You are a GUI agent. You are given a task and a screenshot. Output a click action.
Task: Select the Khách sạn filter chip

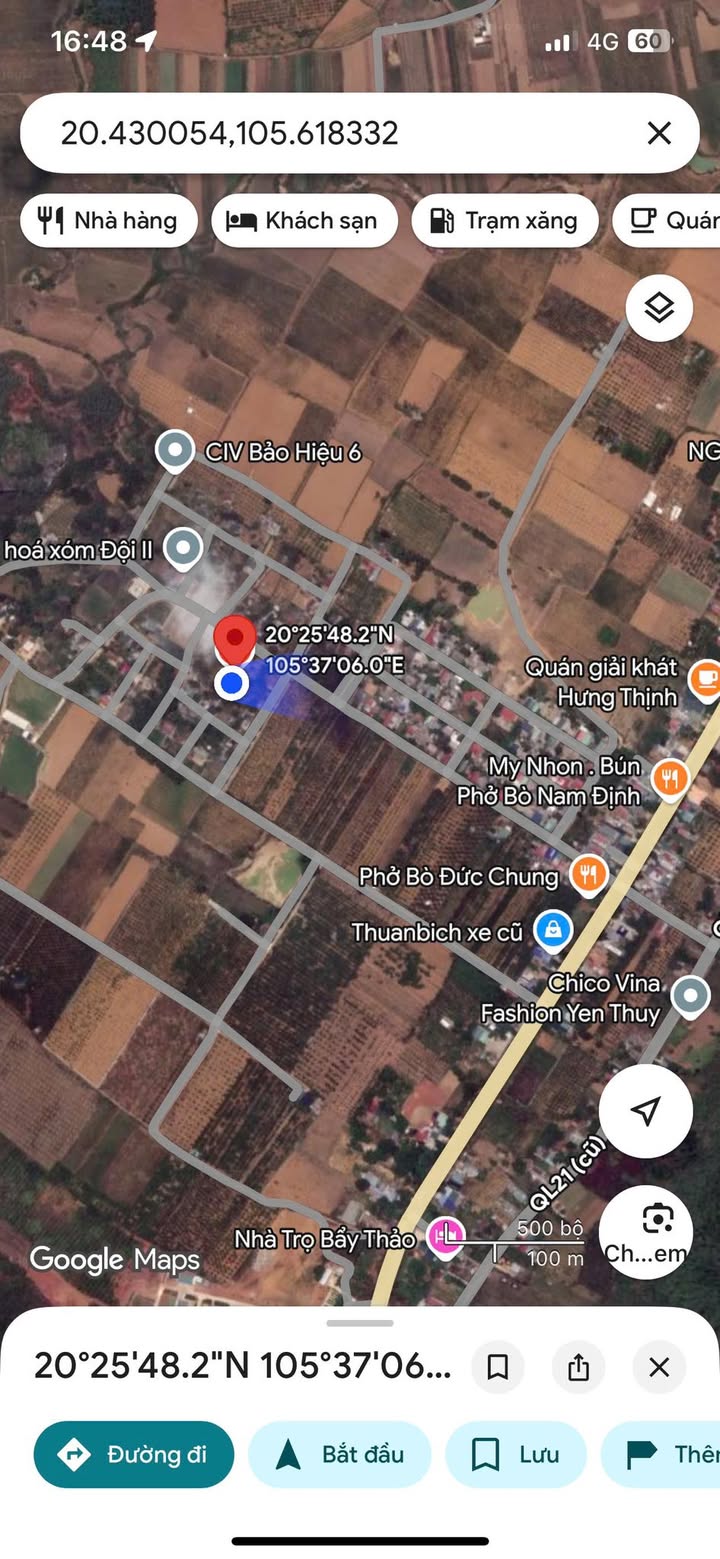[x=304, y=221]
